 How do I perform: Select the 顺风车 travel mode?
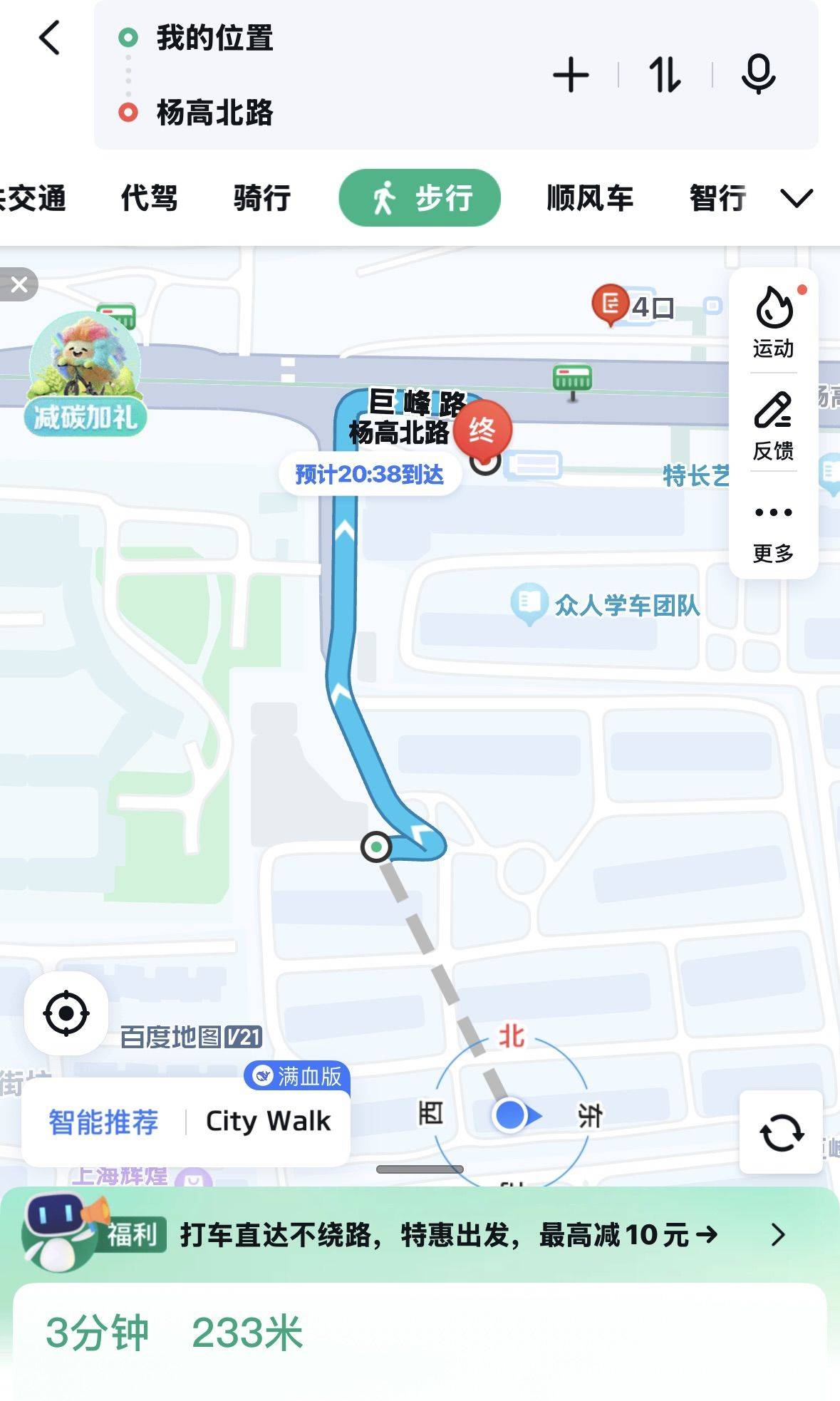[x=590, y=197]
